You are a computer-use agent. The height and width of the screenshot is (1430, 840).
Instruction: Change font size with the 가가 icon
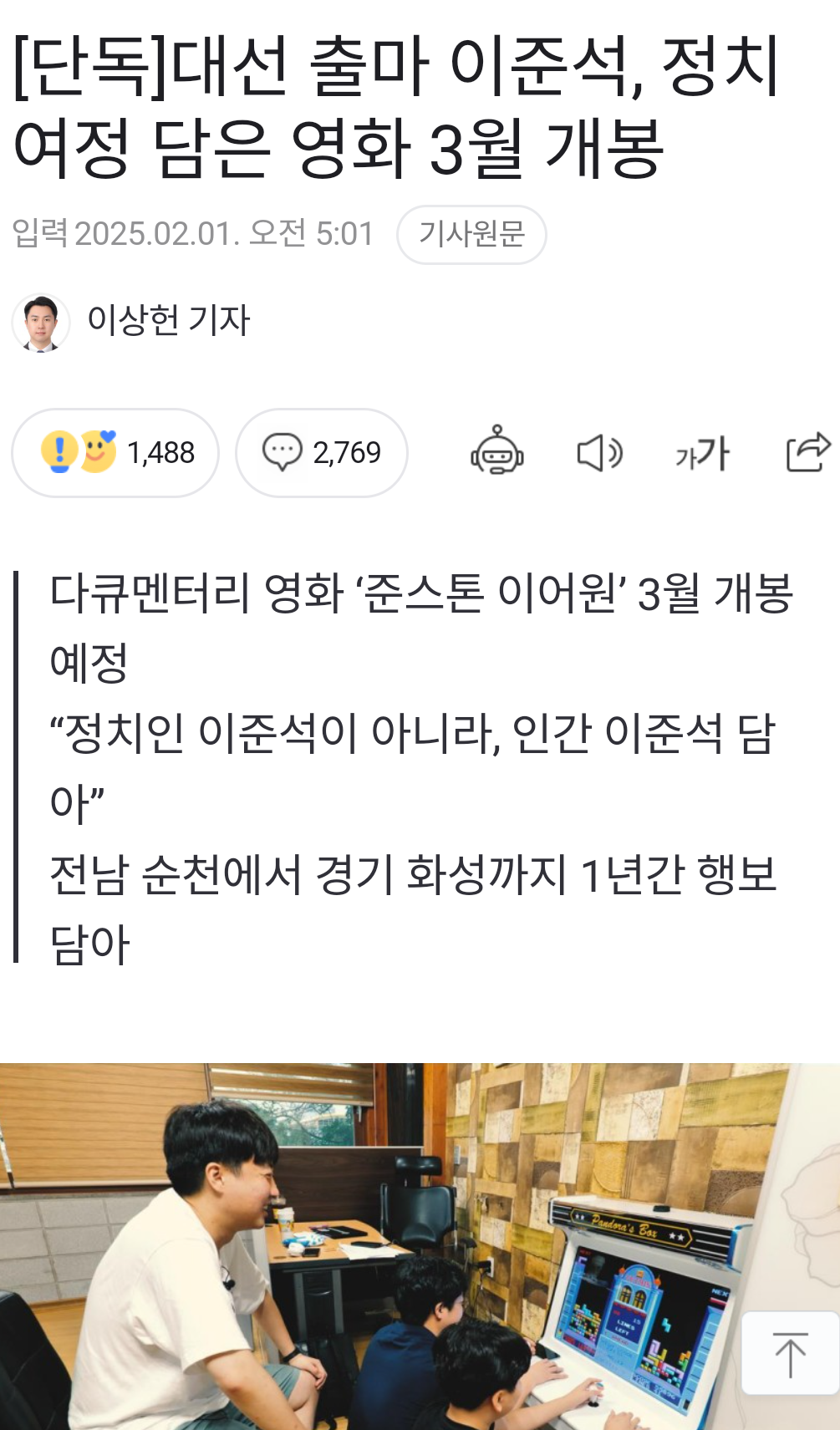click(703, 453)
